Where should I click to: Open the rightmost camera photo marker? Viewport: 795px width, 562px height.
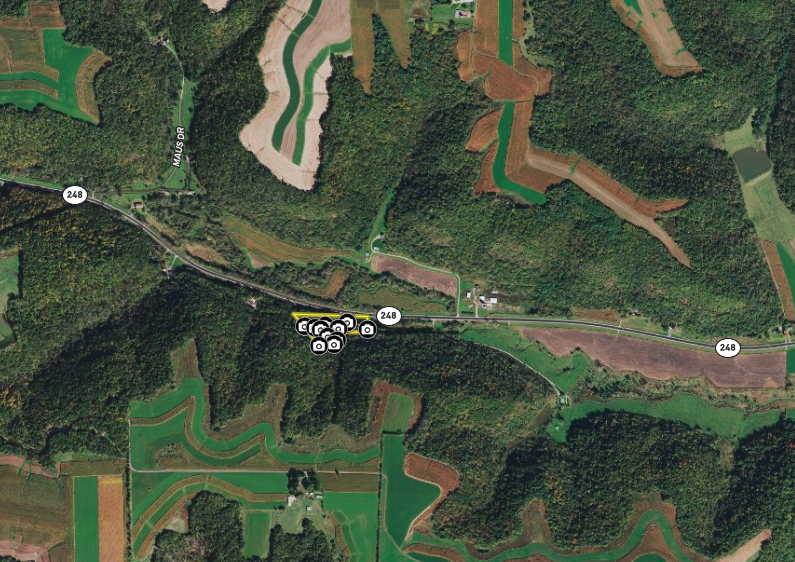(367, 329)
